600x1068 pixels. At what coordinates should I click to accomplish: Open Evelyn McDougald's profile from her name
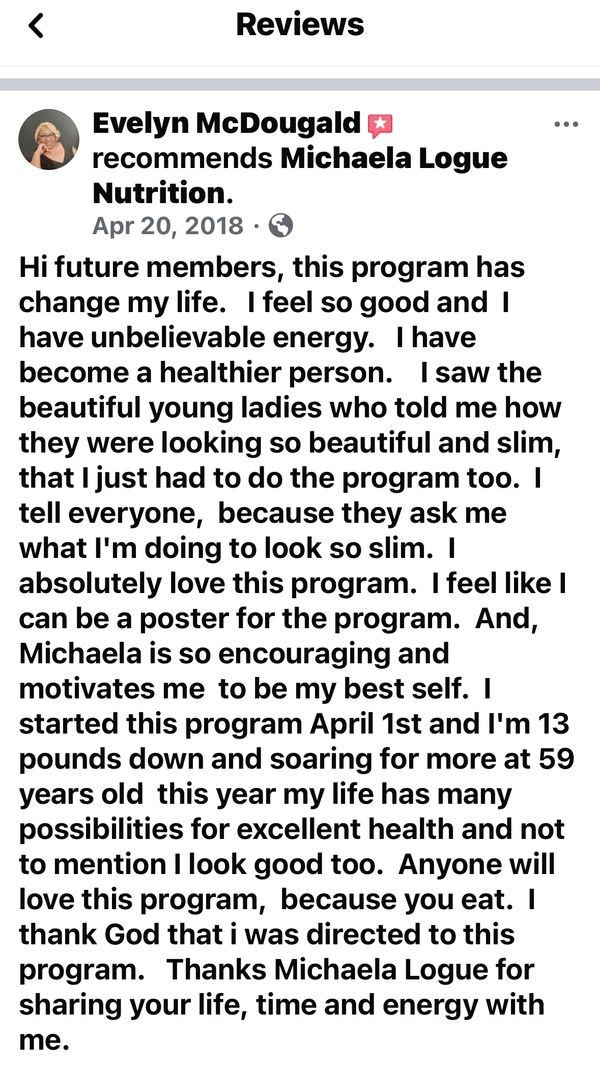pos(226,124)
